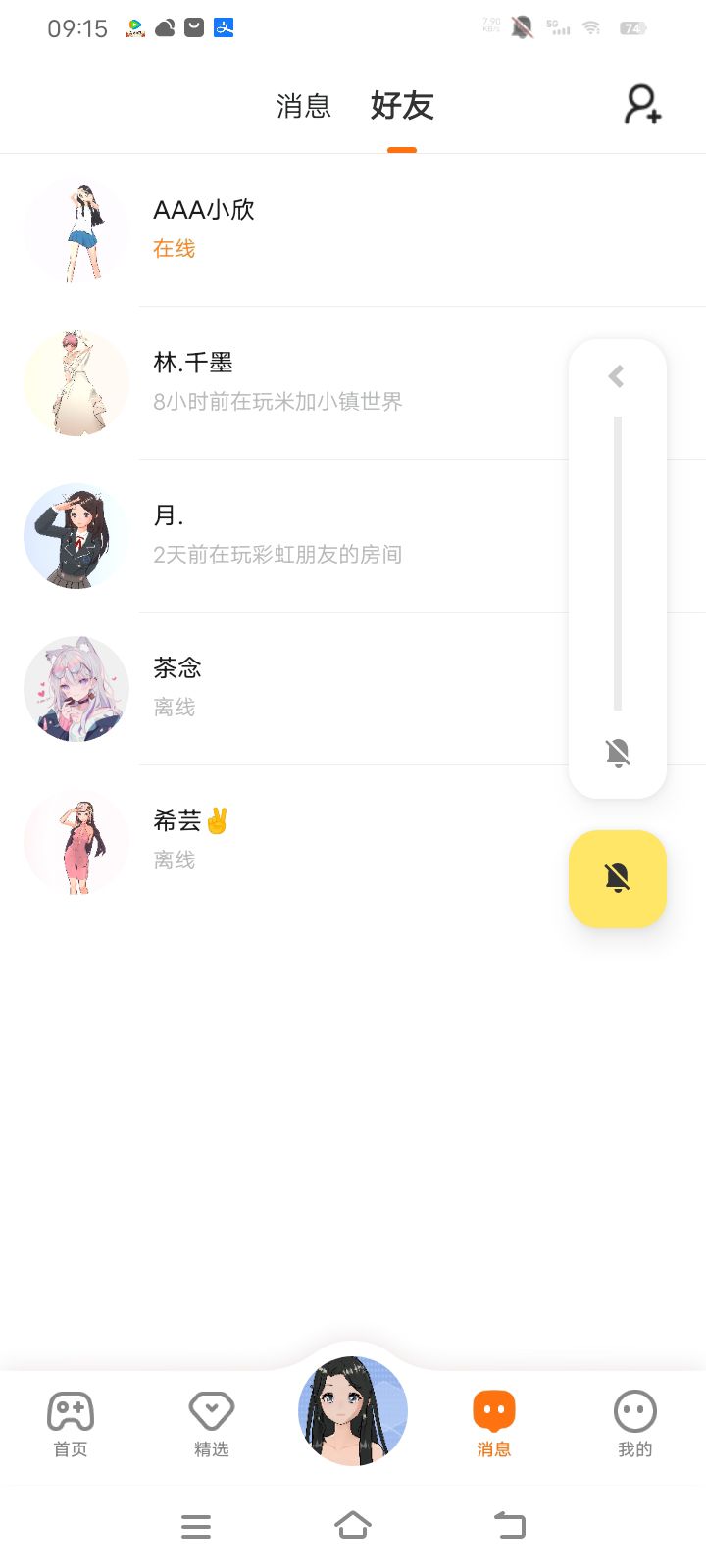The width and height of the screenshot is (706, 1568).
Task: Tap the bell icon in the volume panel
Action: click(x=618, y=753)
